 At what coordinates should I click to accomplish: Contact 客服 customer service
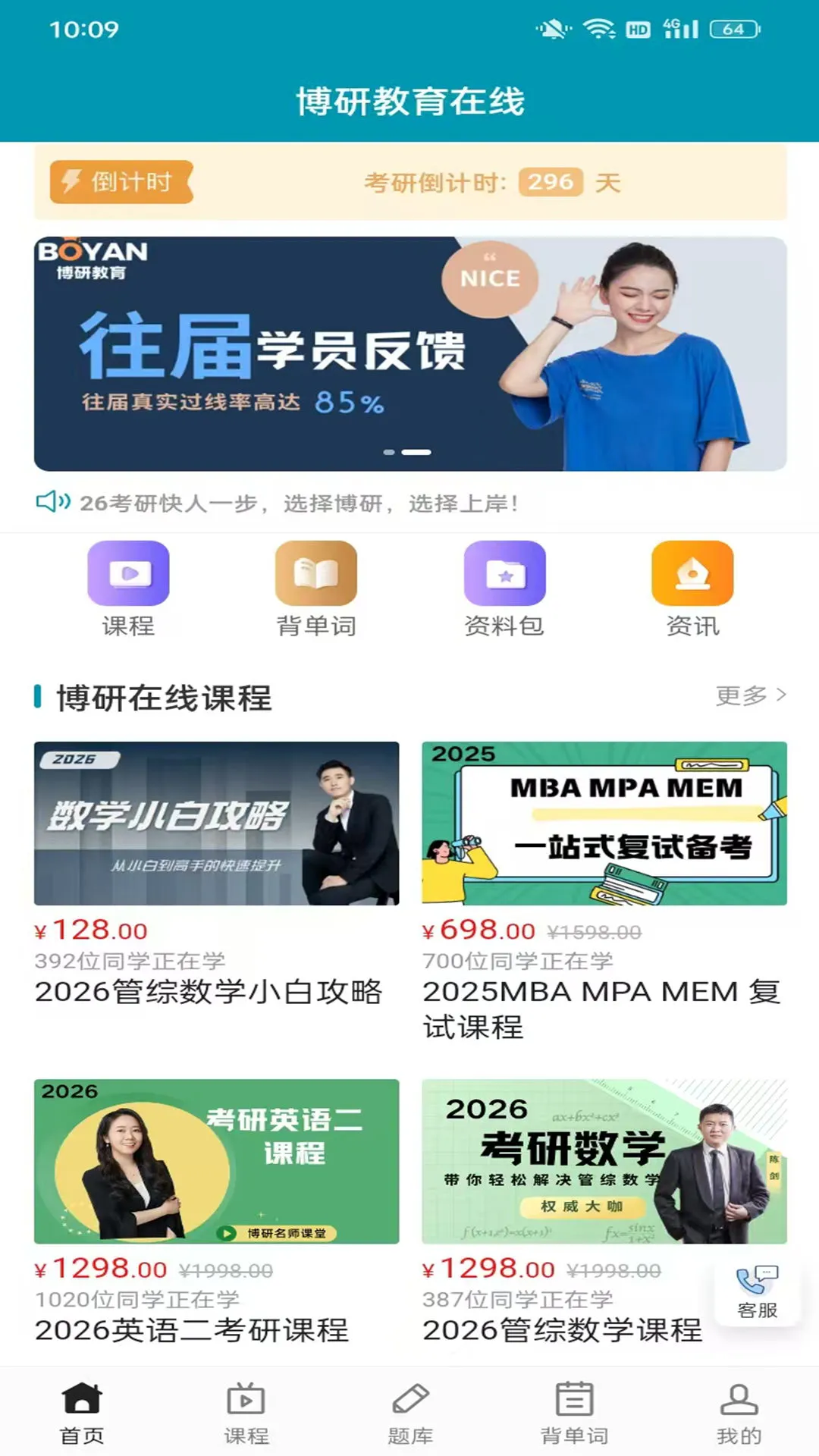pos(757,1291)
